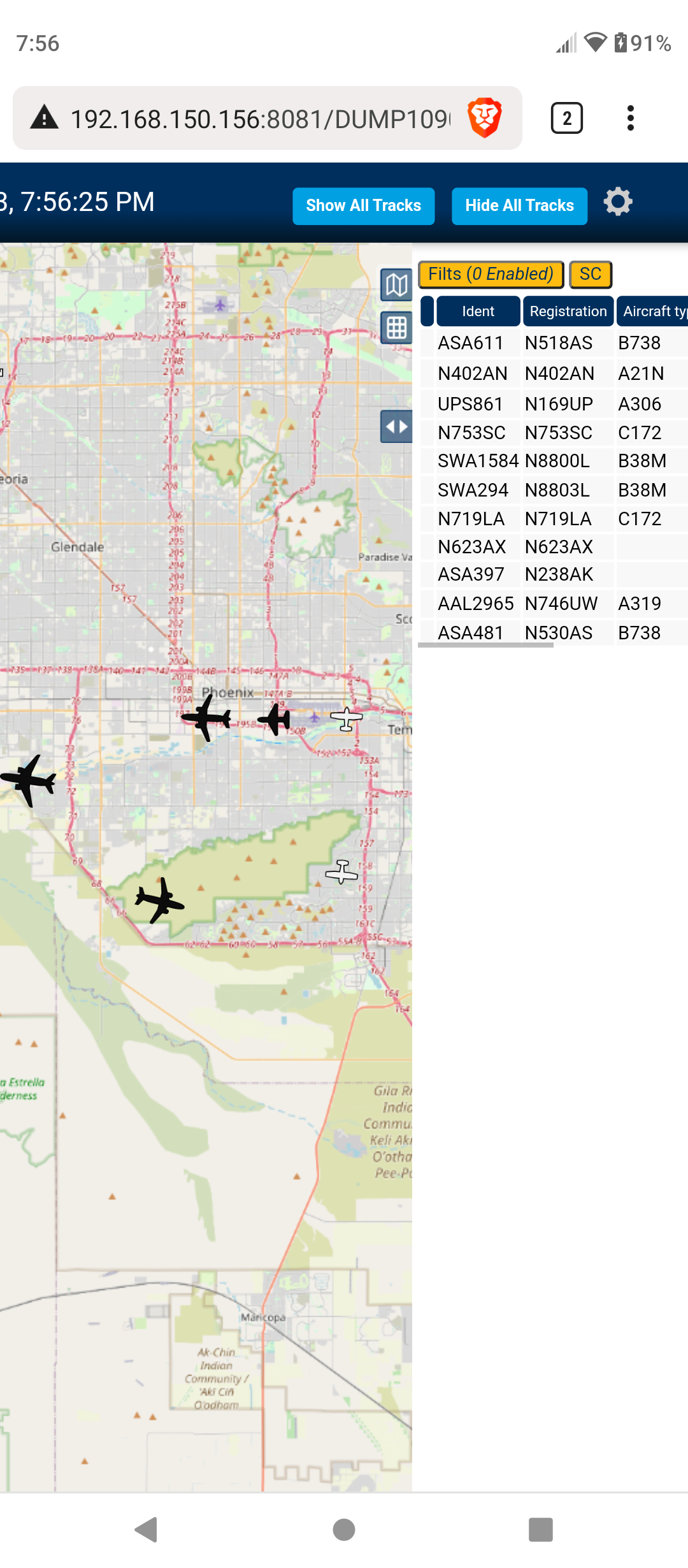Open the map layers selector

[396, 285]
